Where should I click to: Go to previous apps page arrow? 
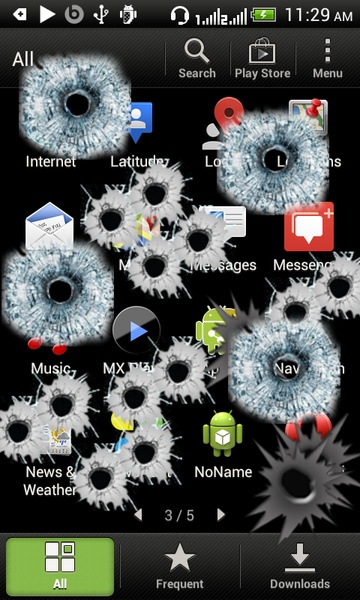[x=138, y=515]
